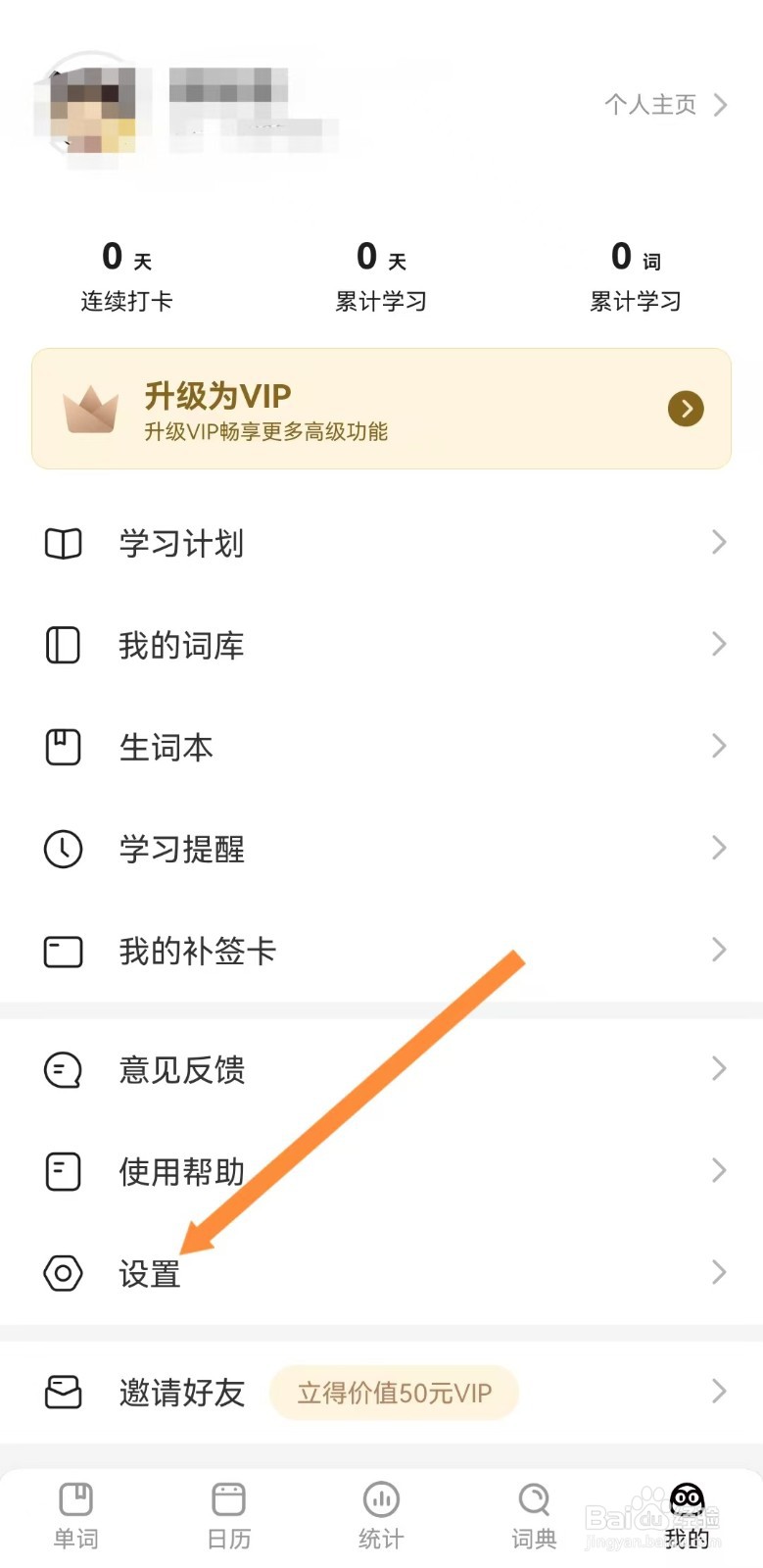Open the 学习计划 (study plan) book icon
The width and height of the screenshot is (763, 1568).
pyautogui.click(x=62, y=544)
